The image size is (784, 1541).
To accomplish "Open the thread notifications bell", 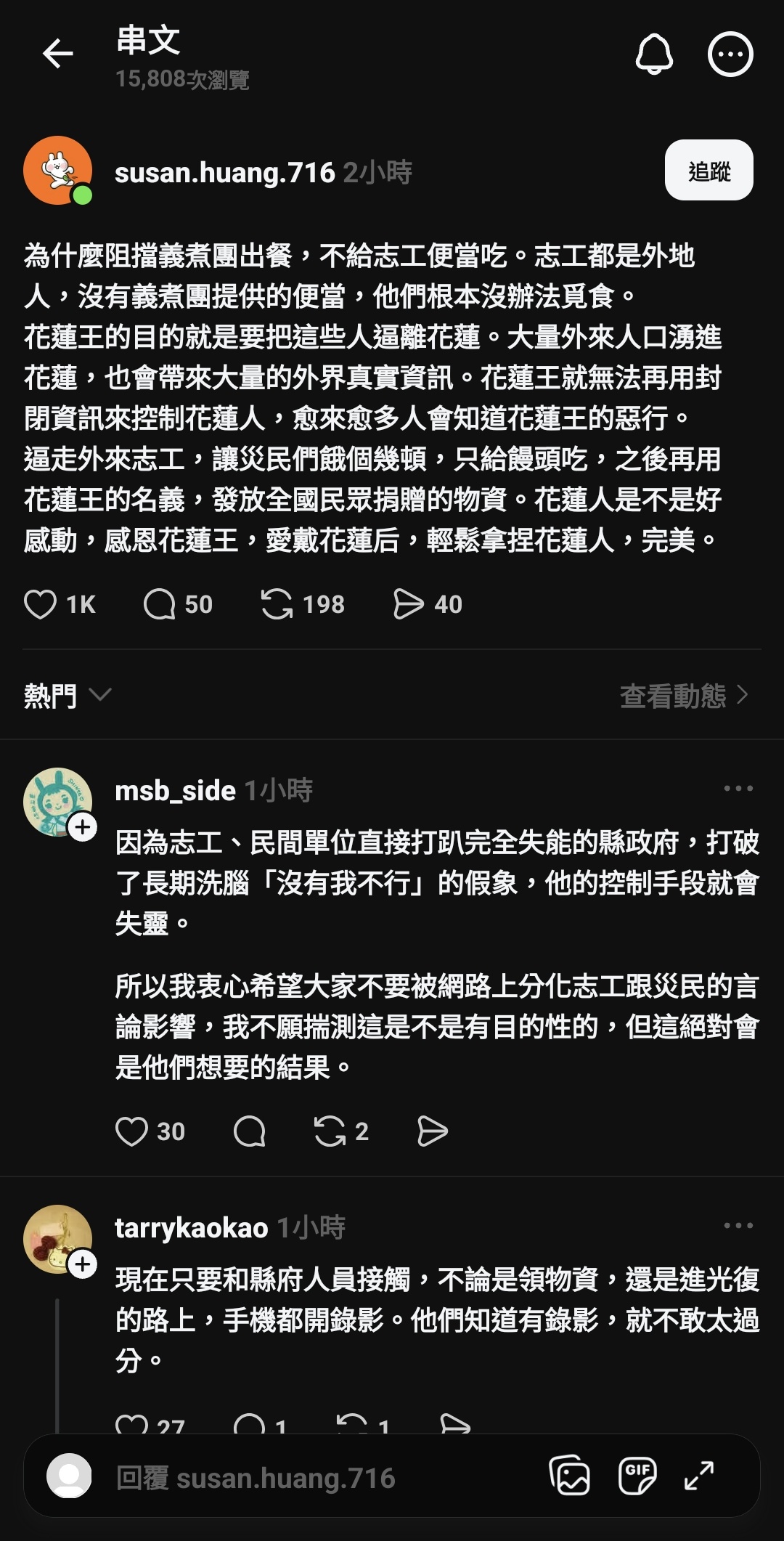I will [654, 54].
